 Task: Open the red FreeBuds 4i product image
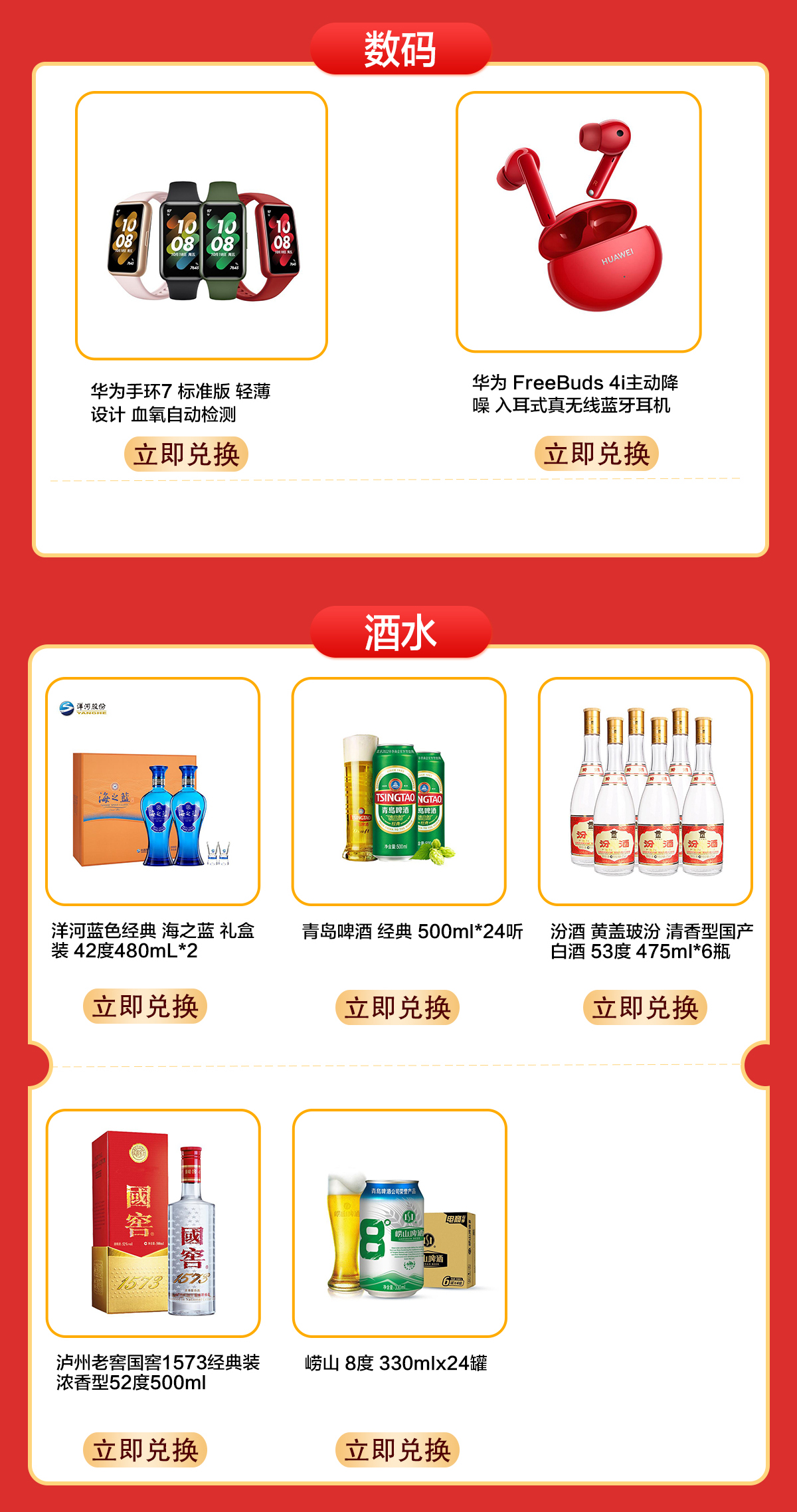pos(578,222)
